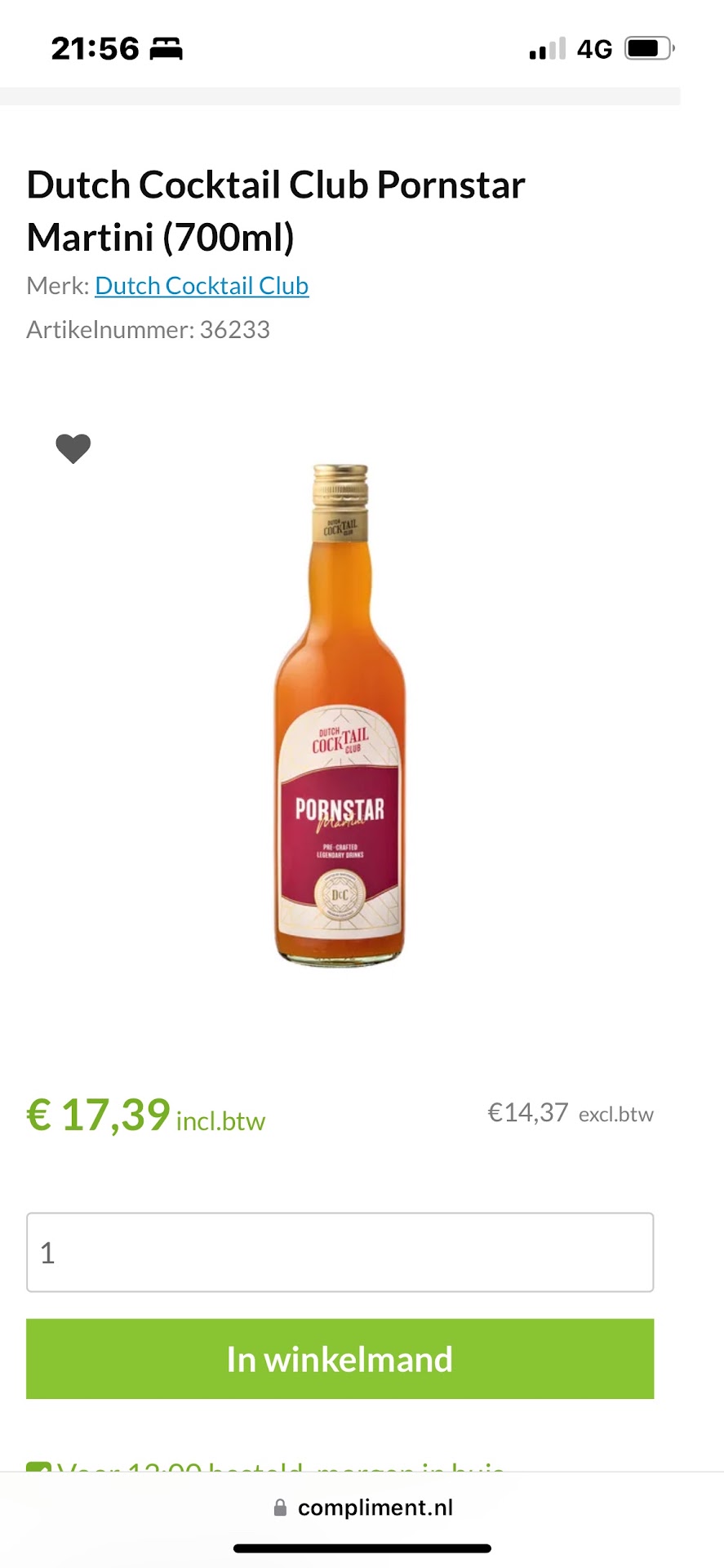724x1568 pixels.
Task: Add to cart with In winkelmand button
Action: pyautogui.click(x=340, y=1359)
